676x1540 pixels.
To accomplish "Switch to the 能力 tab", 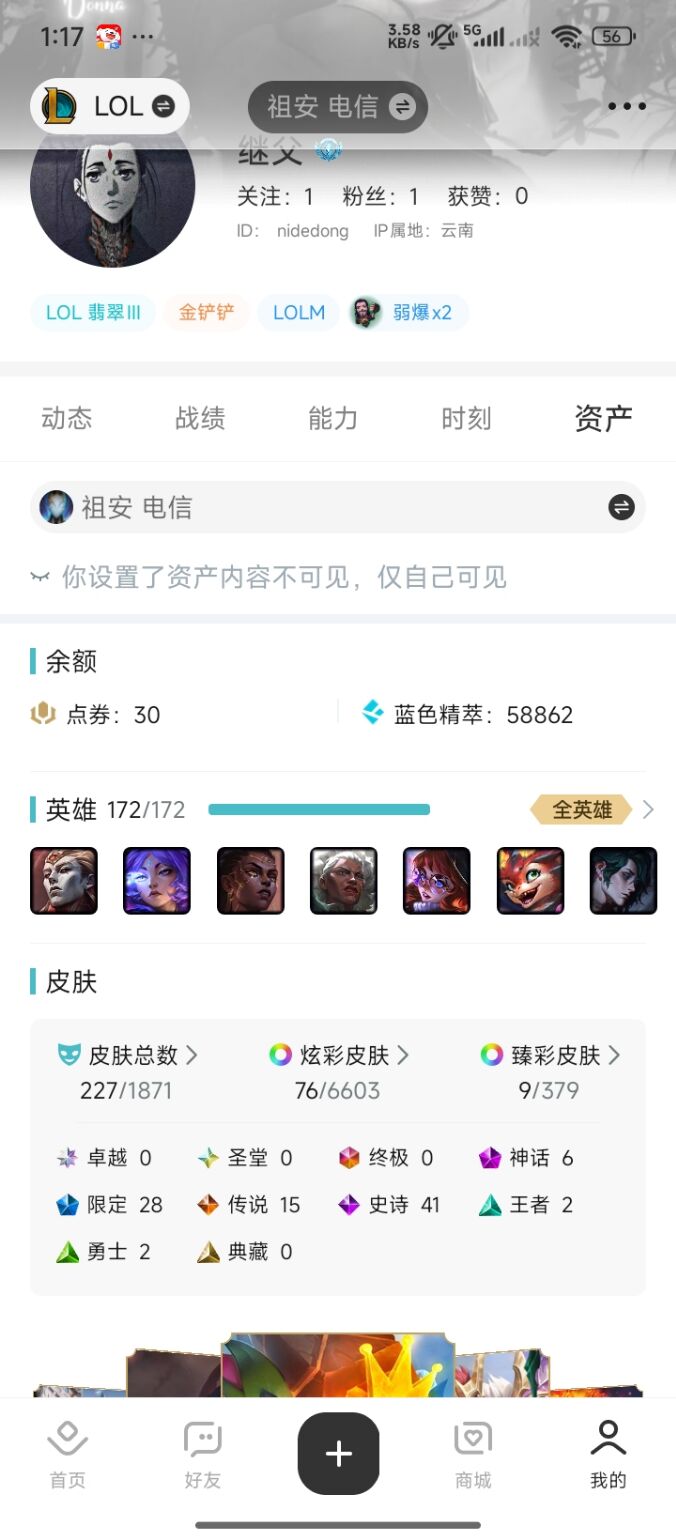I will (x=333, y=418).
